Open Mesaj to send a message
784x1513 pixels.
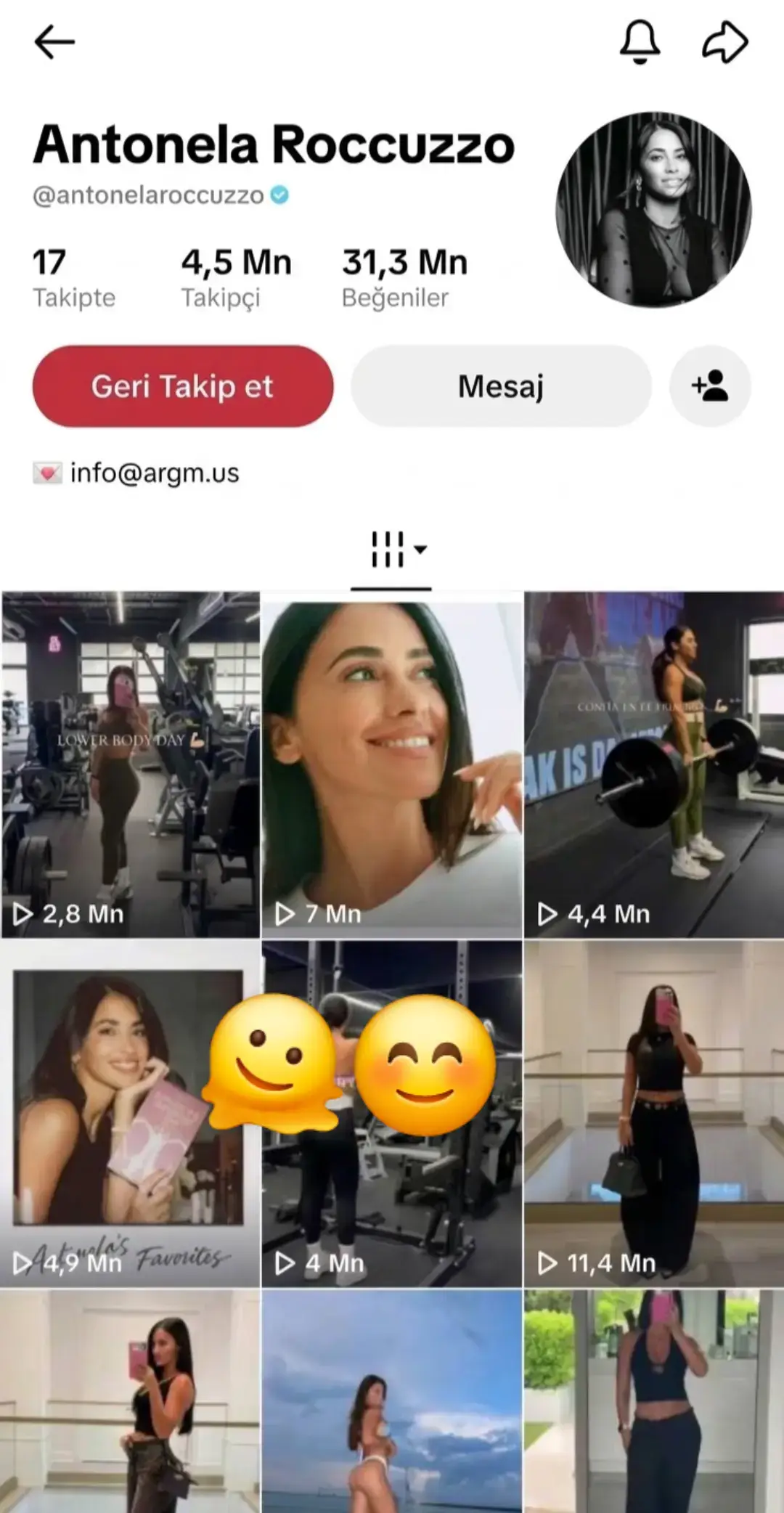click(x=501, y=386)
